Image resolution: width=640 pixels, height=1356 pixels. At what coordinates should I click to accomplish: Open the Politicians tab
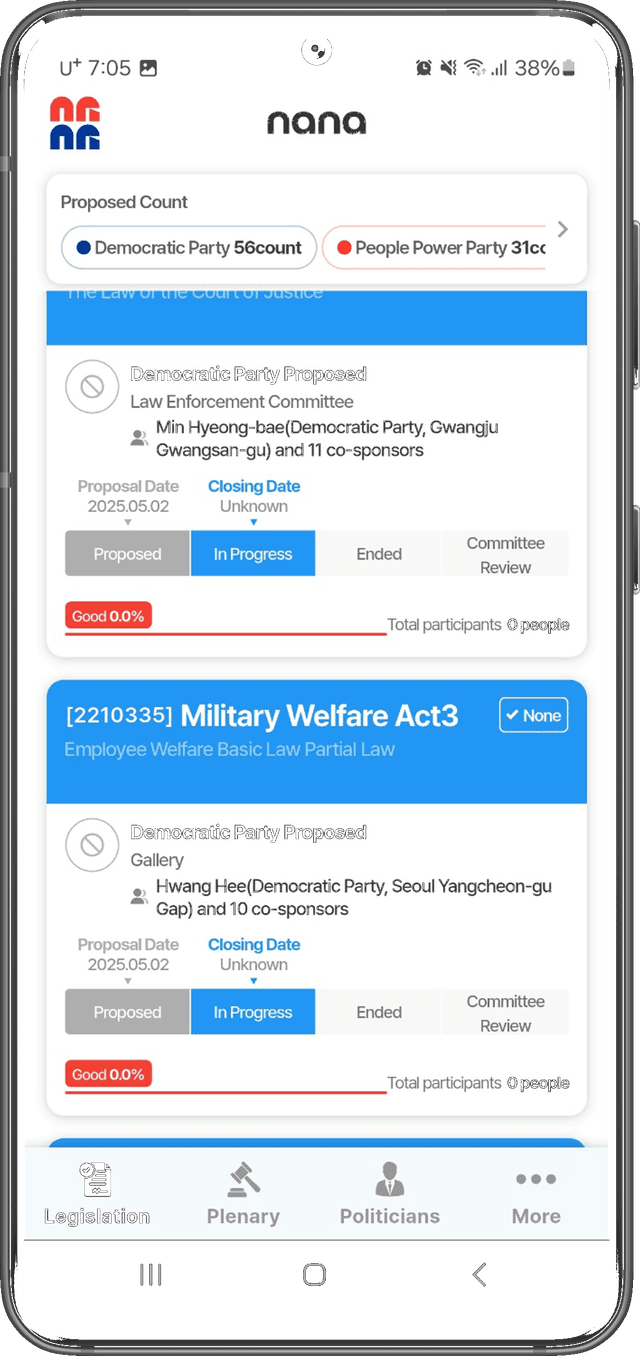(x=389, y=1194)
